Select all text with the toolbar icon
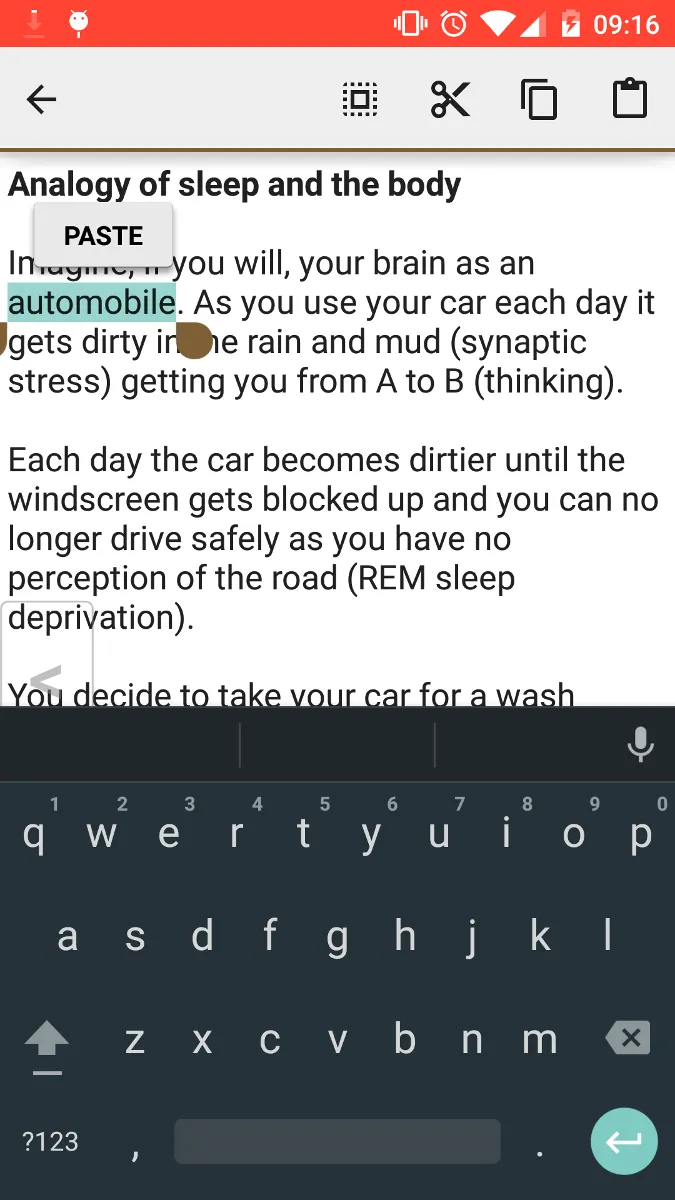The height and width of the screenshot is (1200, 675). click(x=360, y=99)
